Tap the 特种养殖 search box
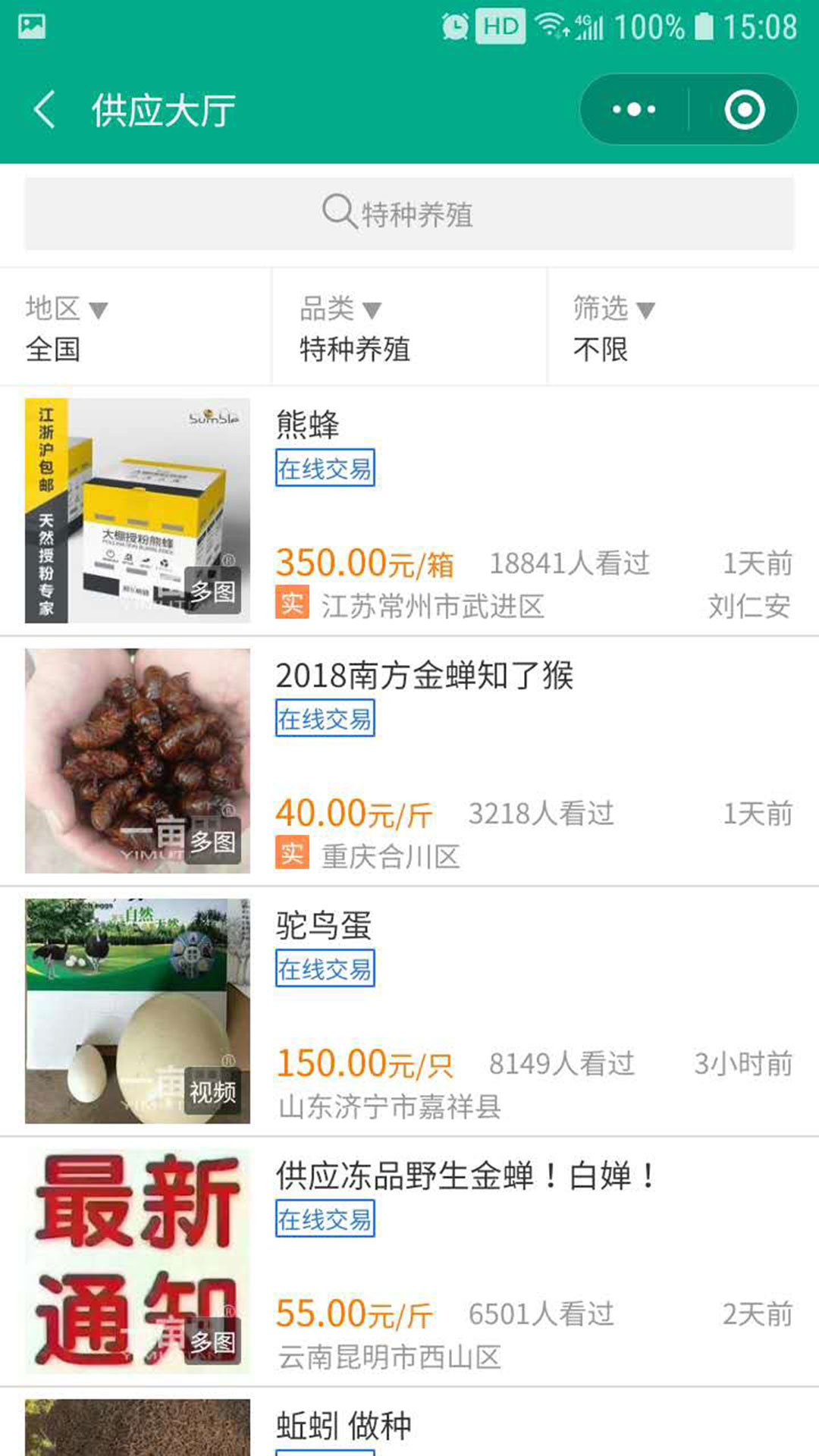This screenshot has height=1456, width=819. coord(409,214)
